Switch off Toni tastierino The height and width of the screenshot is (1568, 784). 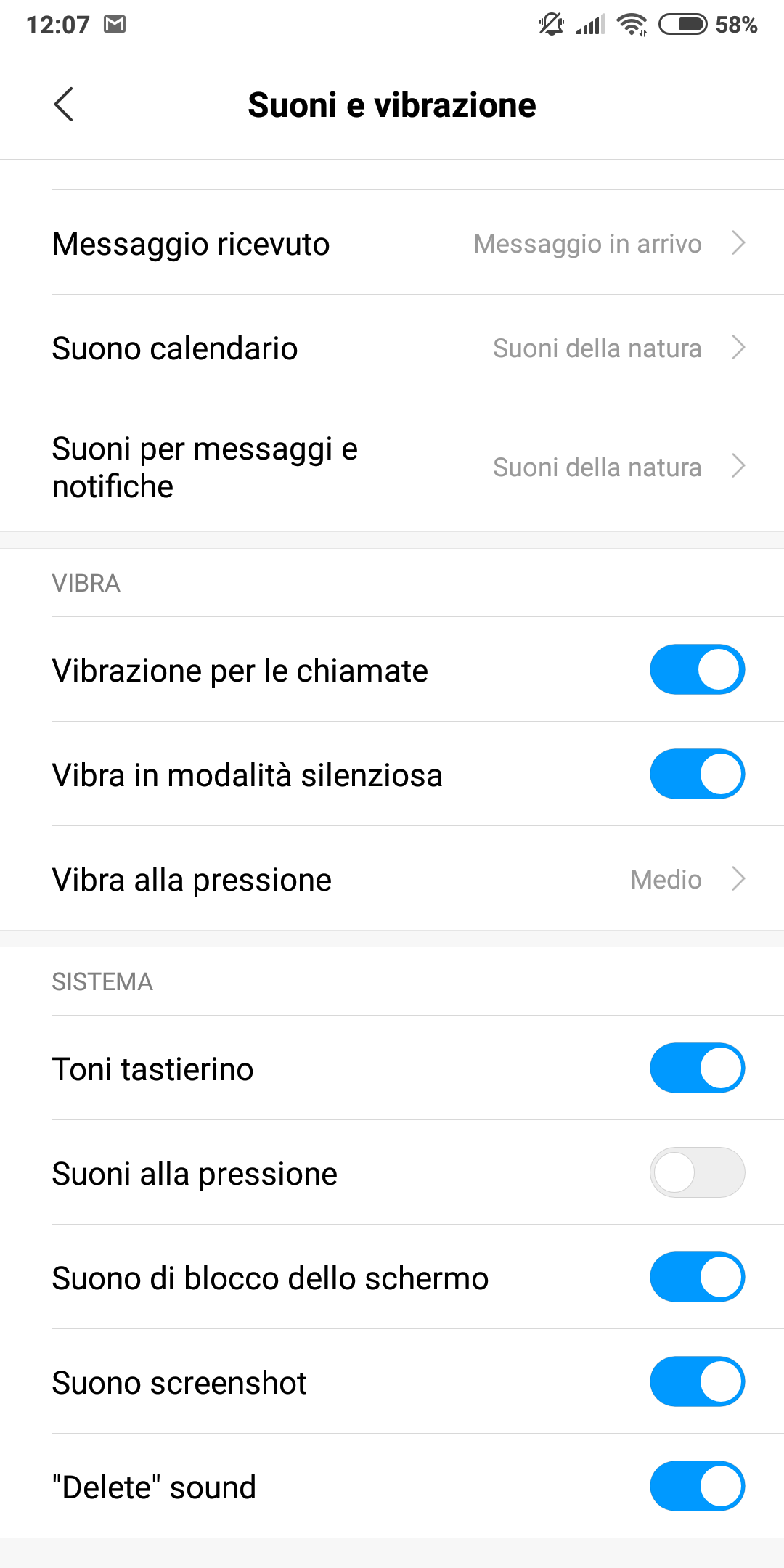click(x=697, y=1068)
